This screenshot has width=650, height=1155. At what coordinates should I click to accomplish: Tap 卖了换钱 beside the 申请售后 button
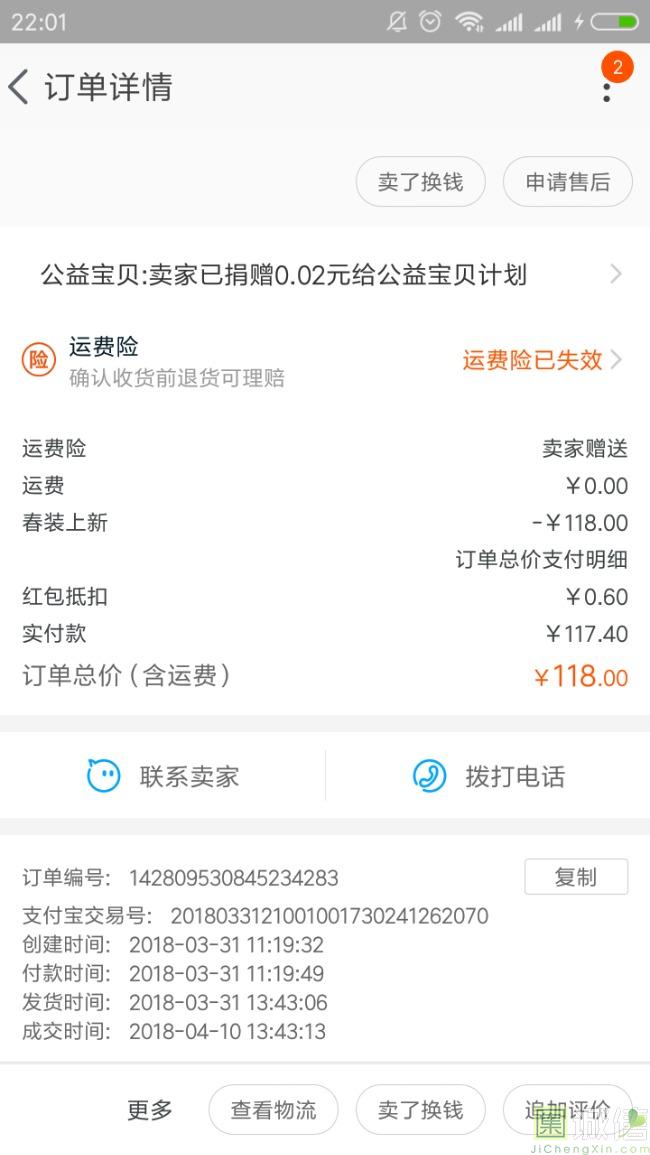coord(421,182)
